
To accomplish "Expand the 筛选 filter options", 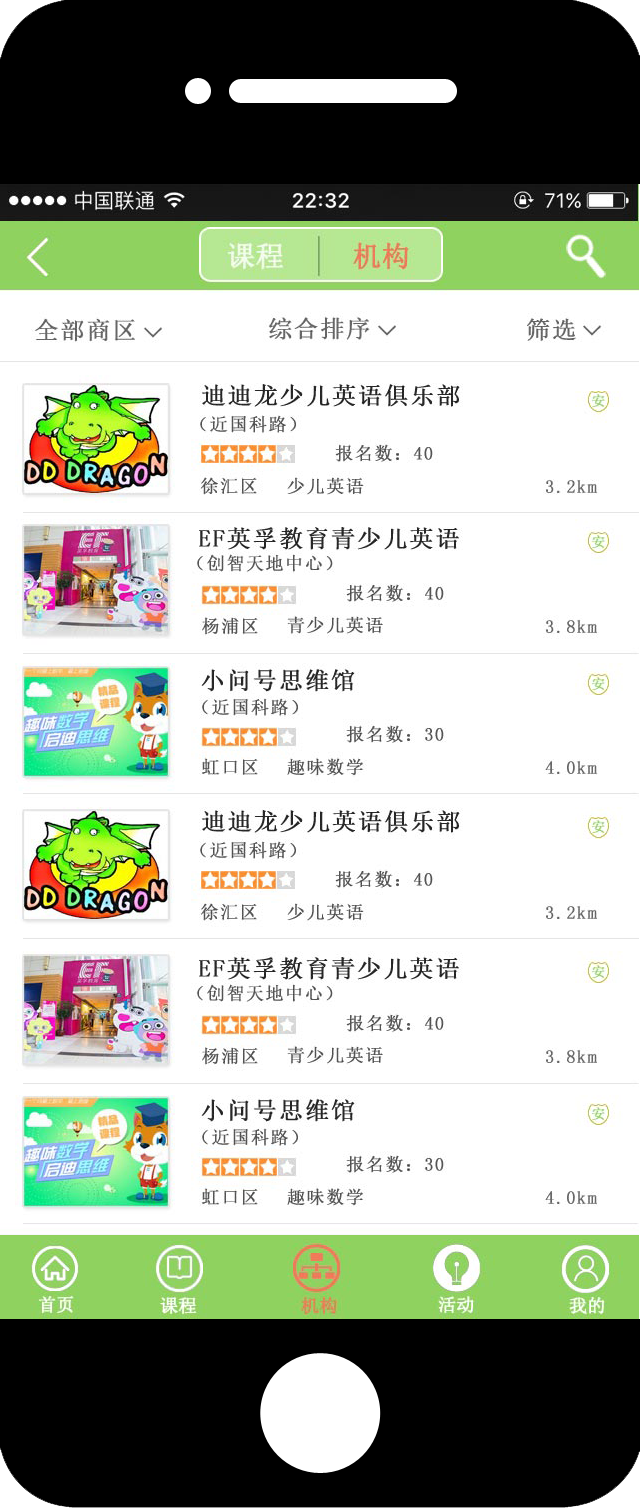I will click(563, 329).
